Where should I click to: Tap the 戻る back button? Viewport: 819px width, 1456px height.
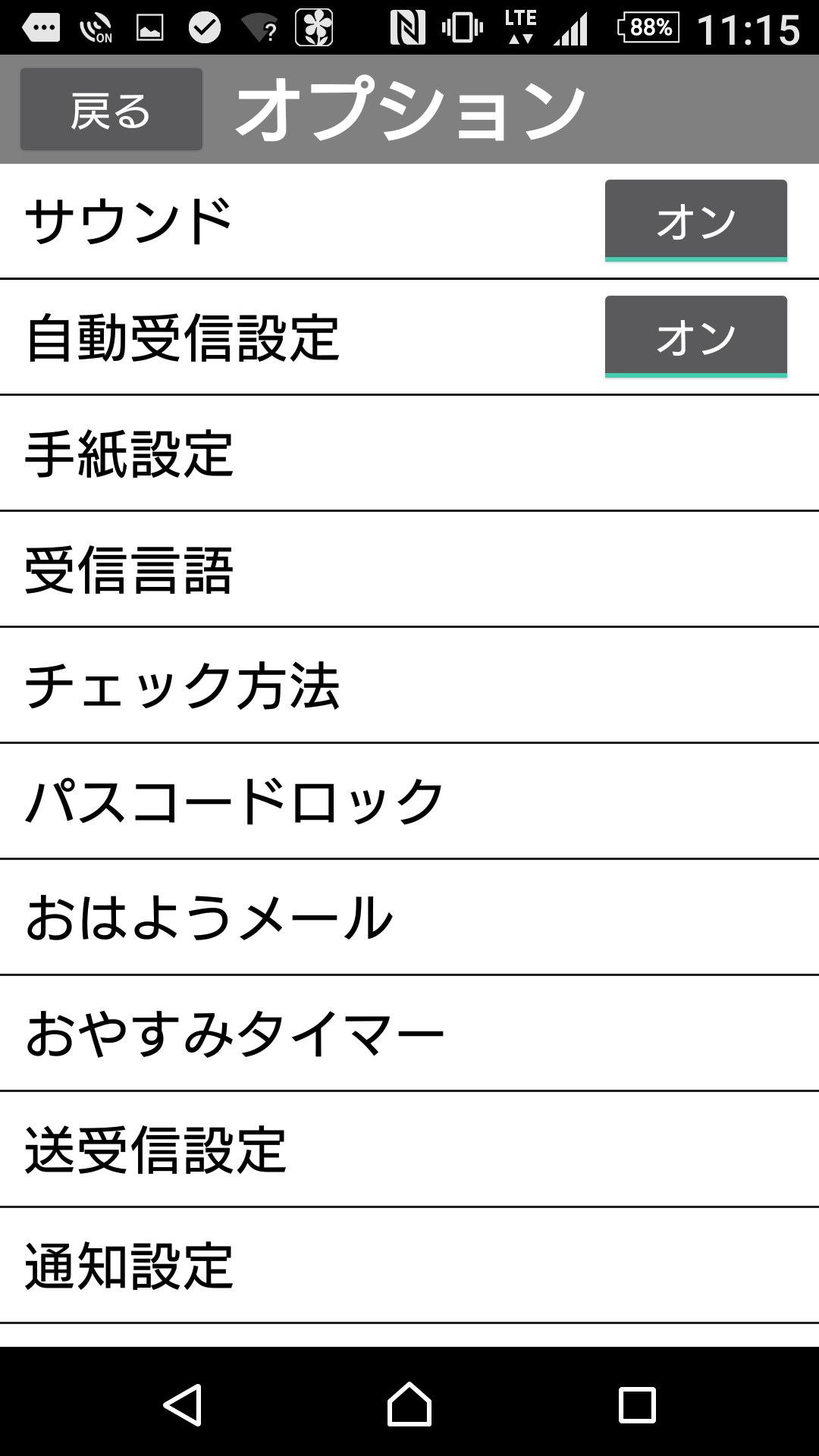click(111, 109)
